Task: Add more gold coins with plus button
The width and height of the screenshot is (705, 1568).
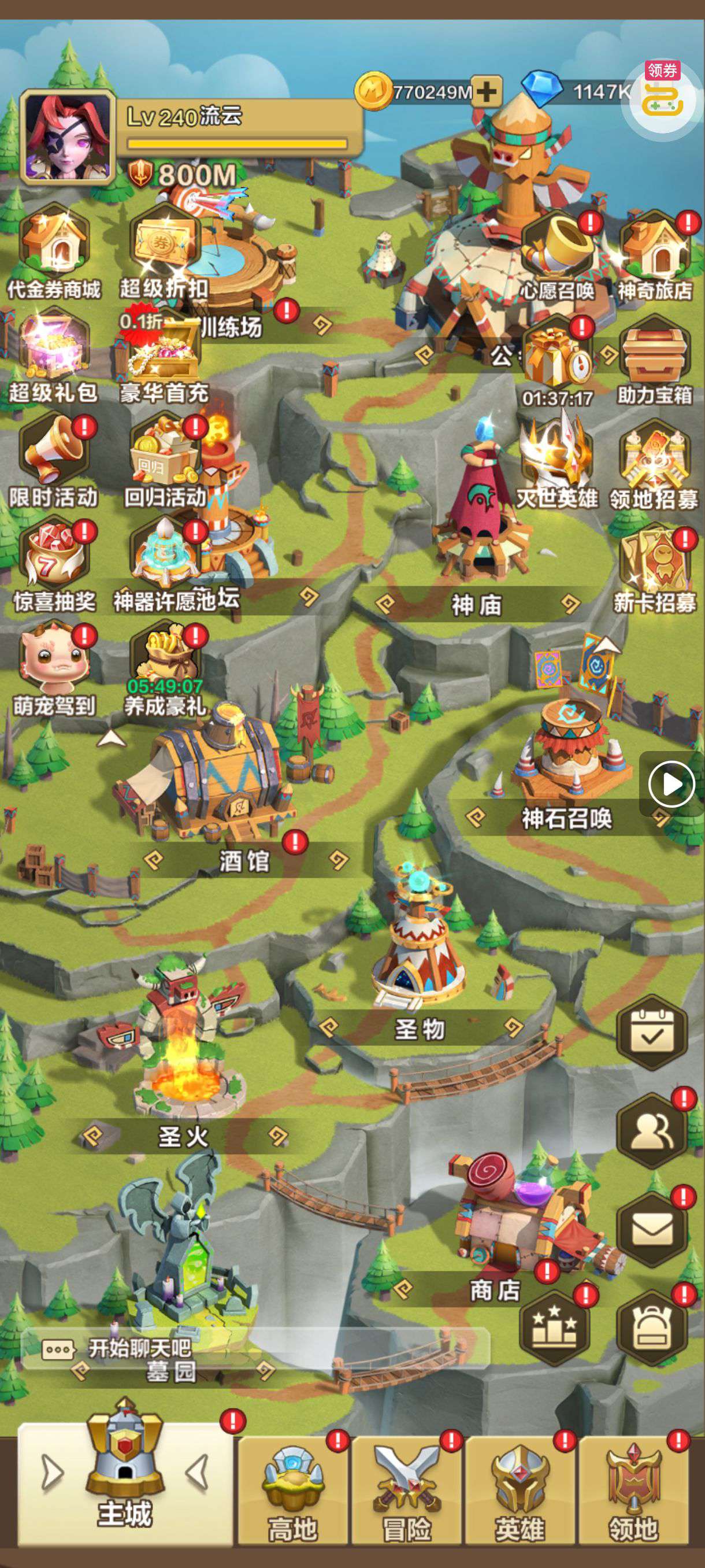Action: [487, 92]
